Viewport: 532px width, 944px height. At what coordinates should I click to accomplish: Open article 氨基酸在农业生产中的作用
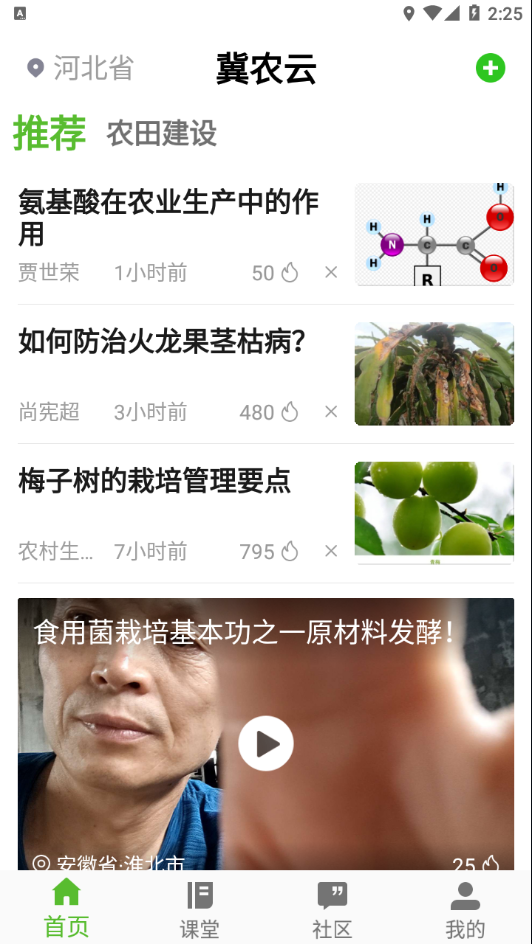[169, 217]
